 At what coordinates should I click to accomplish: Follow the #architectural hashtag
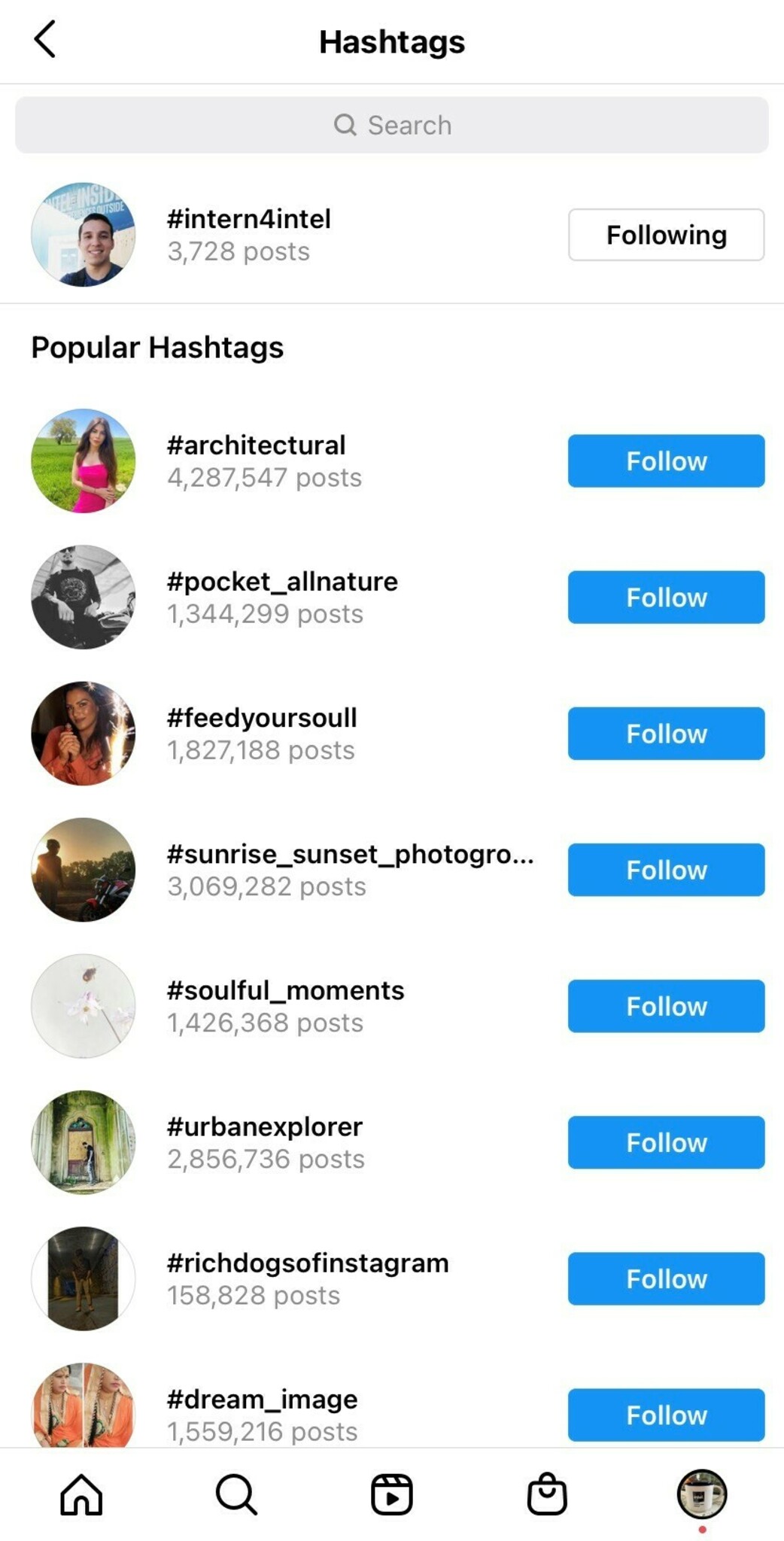coord(666,460)
